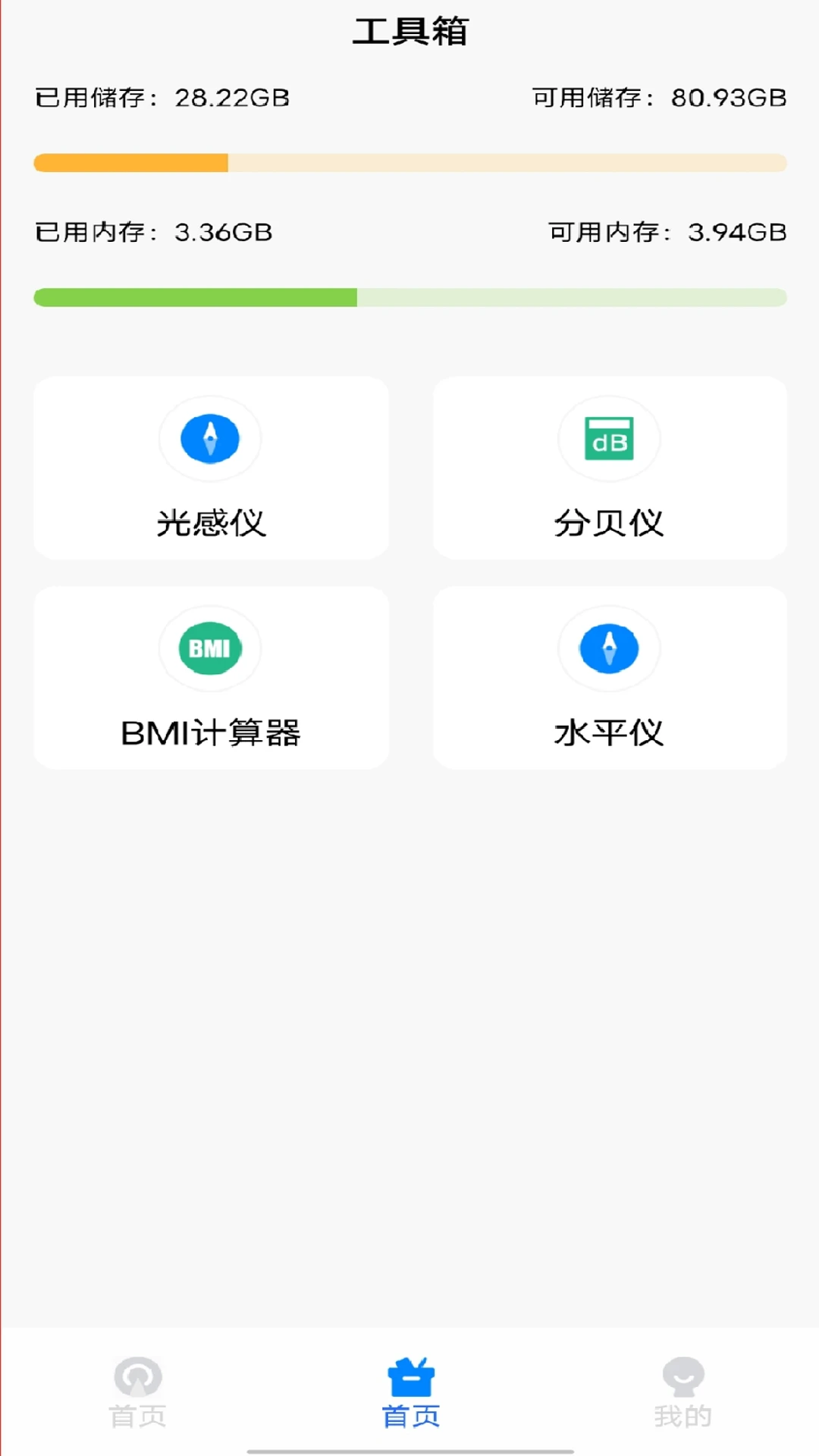Select the 光感仪 compass-style light sensor icon
The image size is (819, 1456).
pyautogui.click(x=210, y=439)
